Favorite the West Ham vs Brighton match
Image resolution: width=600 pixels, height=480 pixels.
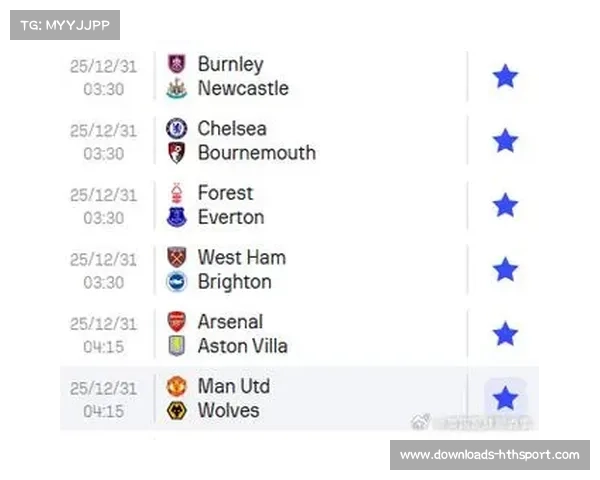pyautogui.click(x=505, y=270)
